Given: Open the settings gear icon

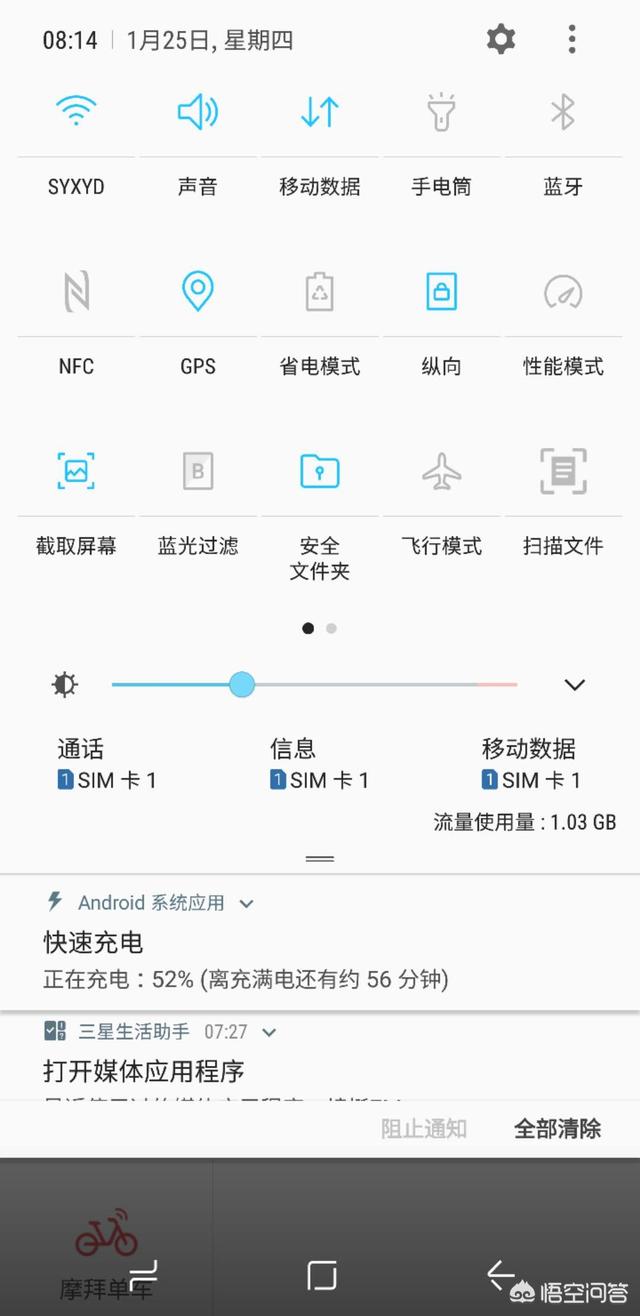Looking at the screenshot, I should [501, 40].
